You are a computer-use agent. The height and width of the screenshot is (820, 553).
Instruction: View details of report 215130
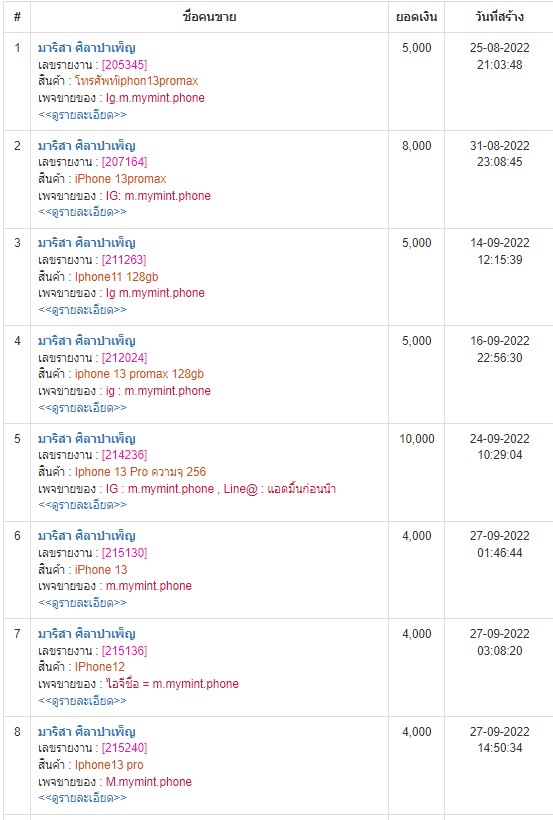[x=82, y=602]
